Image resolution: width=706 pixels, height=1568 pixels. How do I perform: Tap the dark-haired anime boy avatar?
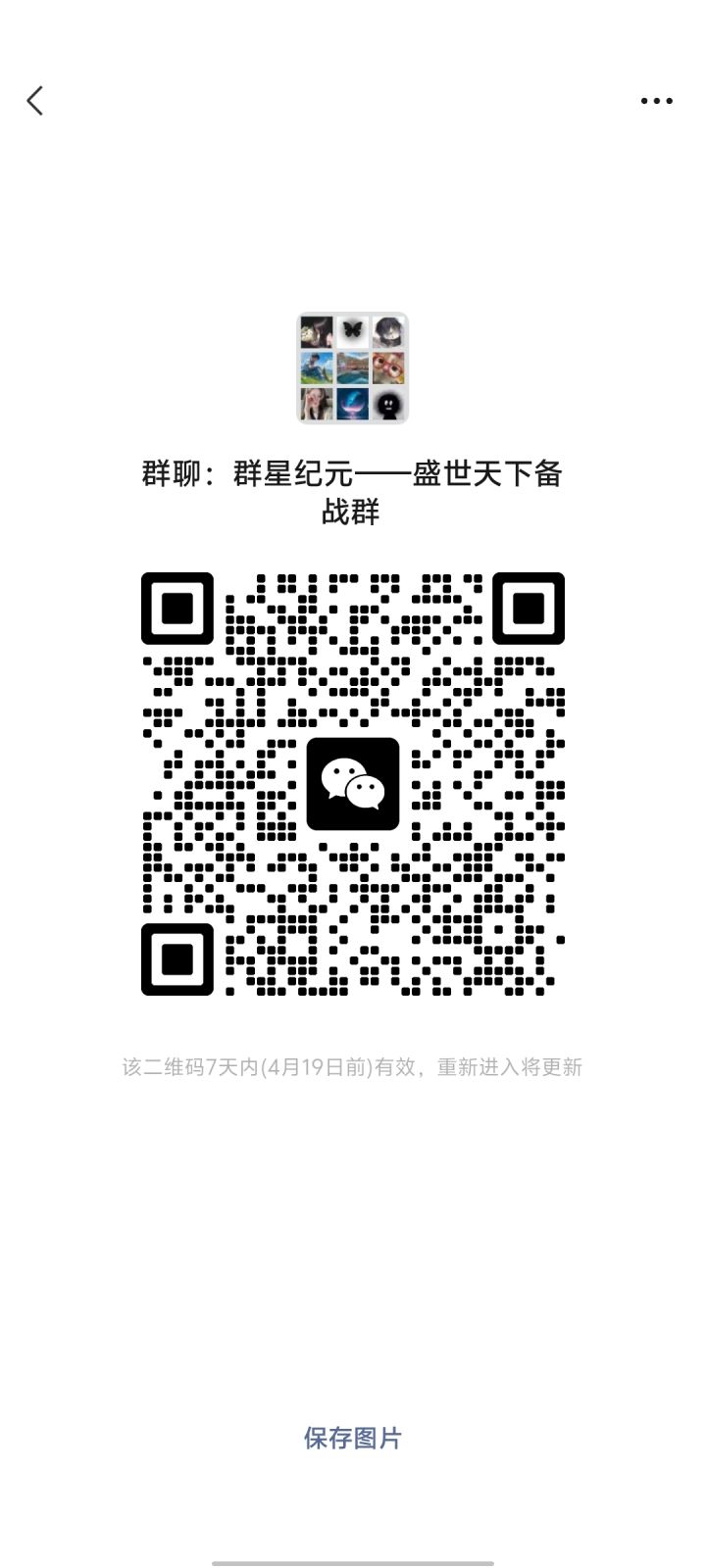(x=389, y=330)
